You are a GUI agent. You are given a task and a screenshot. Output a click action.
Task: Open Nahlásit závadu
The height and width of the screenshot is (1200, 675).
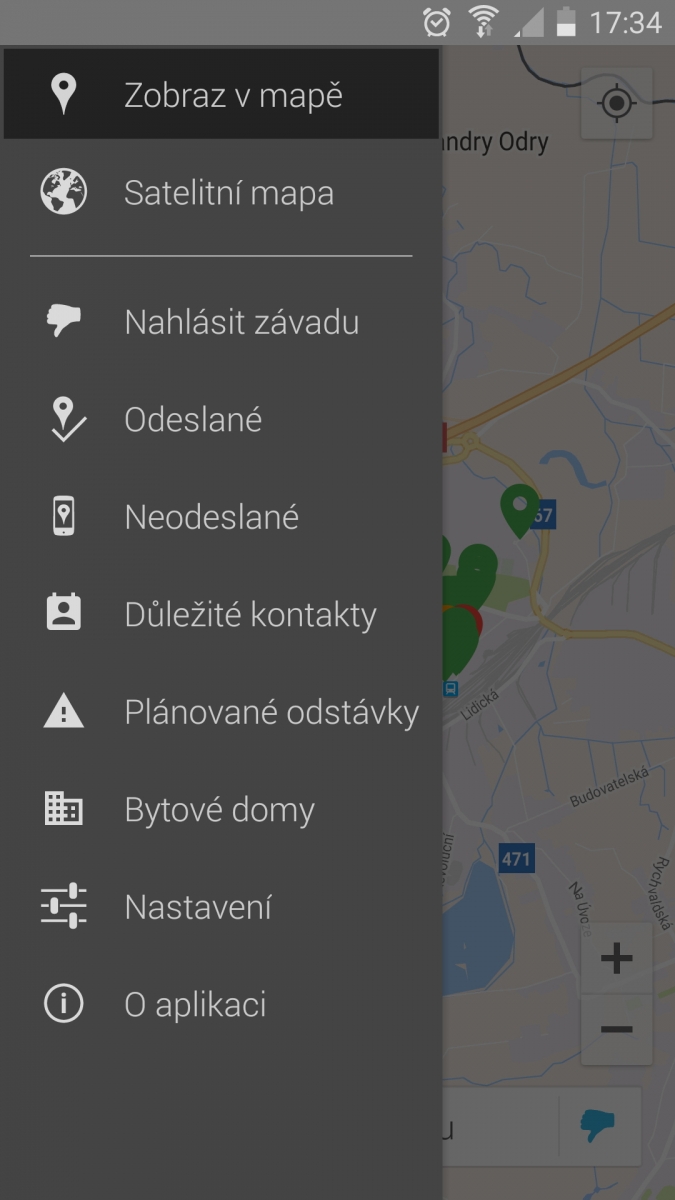point(221,322)
